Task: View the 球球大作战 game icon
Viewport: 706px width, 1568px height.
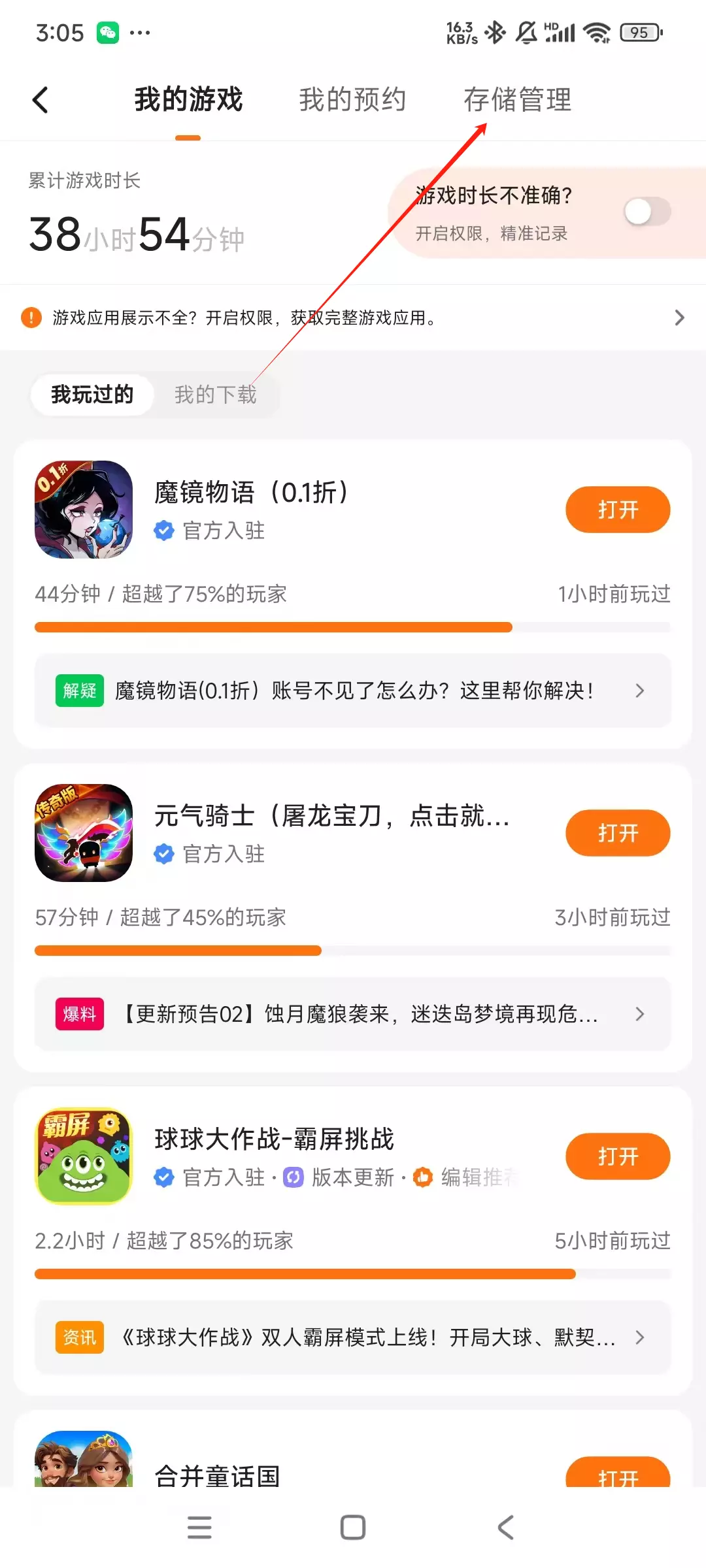Action: 84,1156
